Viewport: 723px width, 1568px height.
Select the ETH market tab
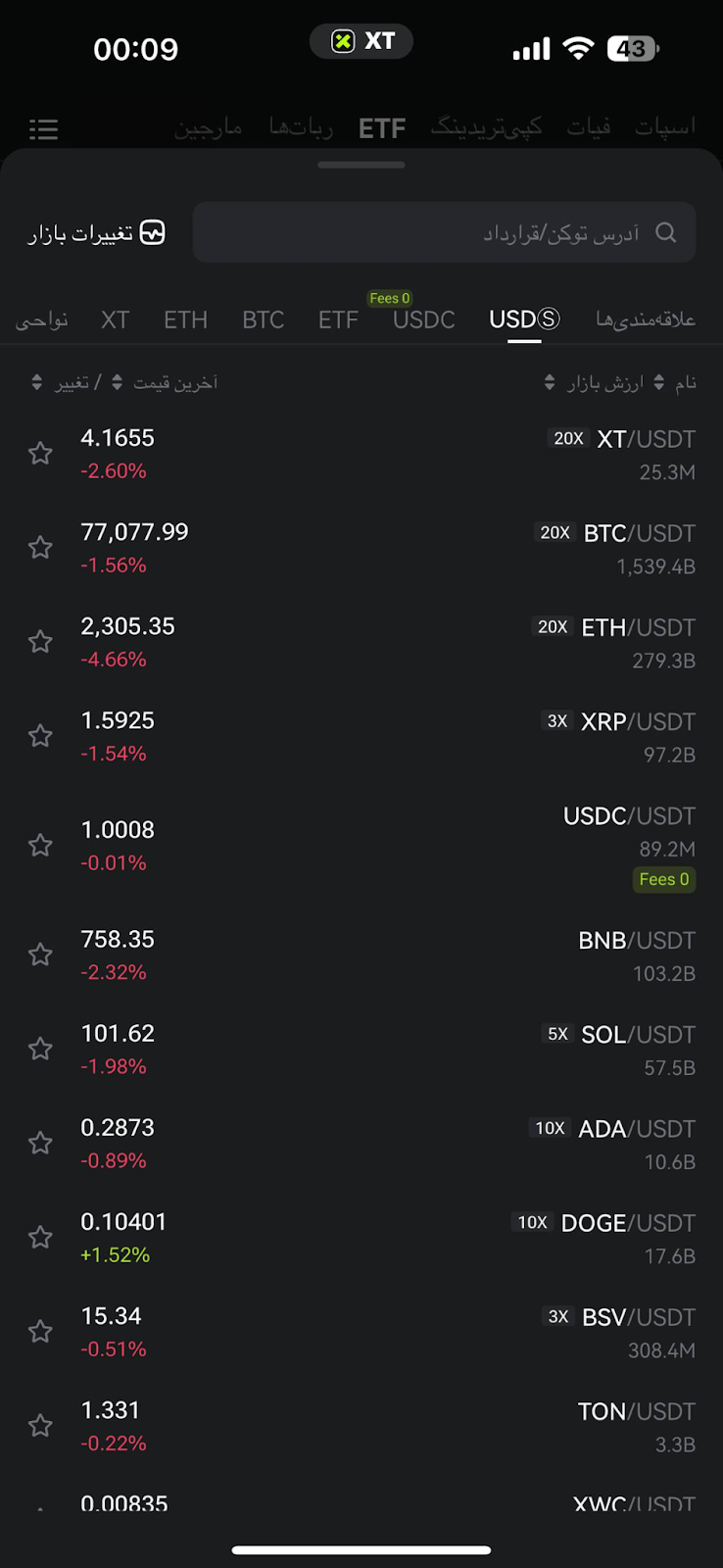pos(185,319)
